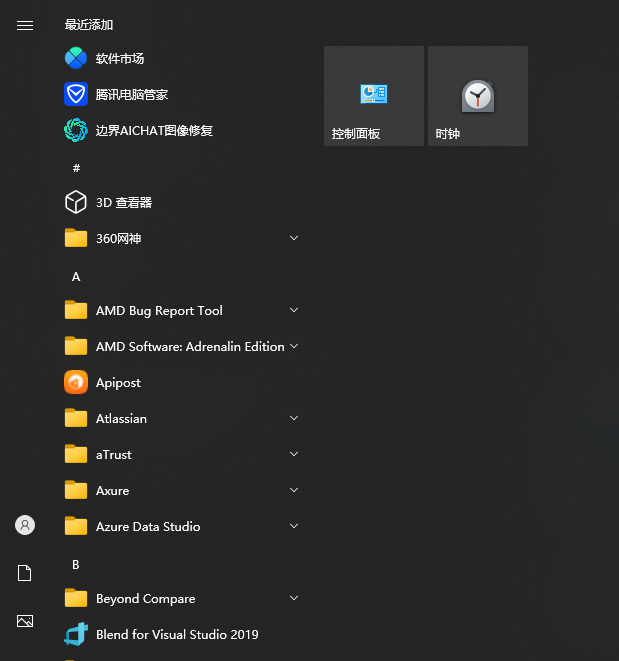Expand the Azure Data Studio folder

point(180,526)
